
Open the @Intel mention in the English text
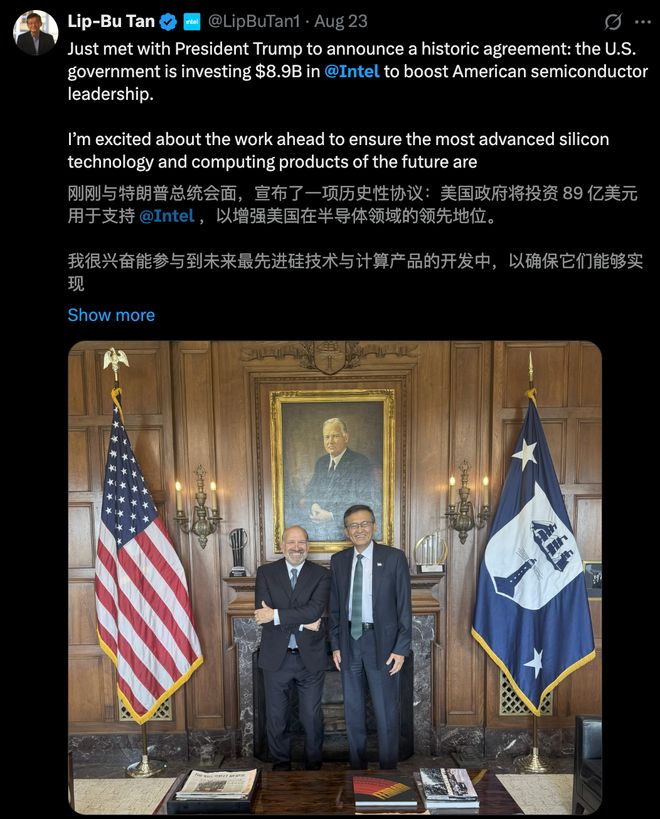(352, 72)
